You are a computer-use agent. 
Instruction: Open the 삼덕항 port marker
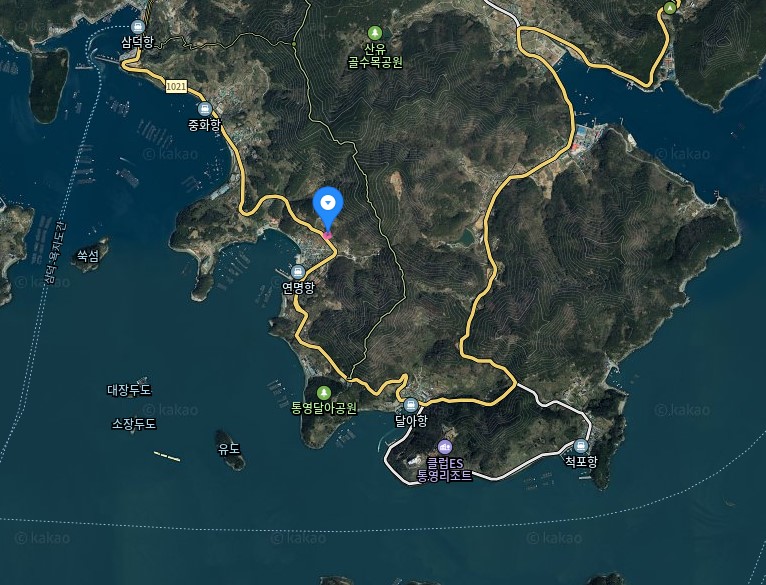pos(138,27)
